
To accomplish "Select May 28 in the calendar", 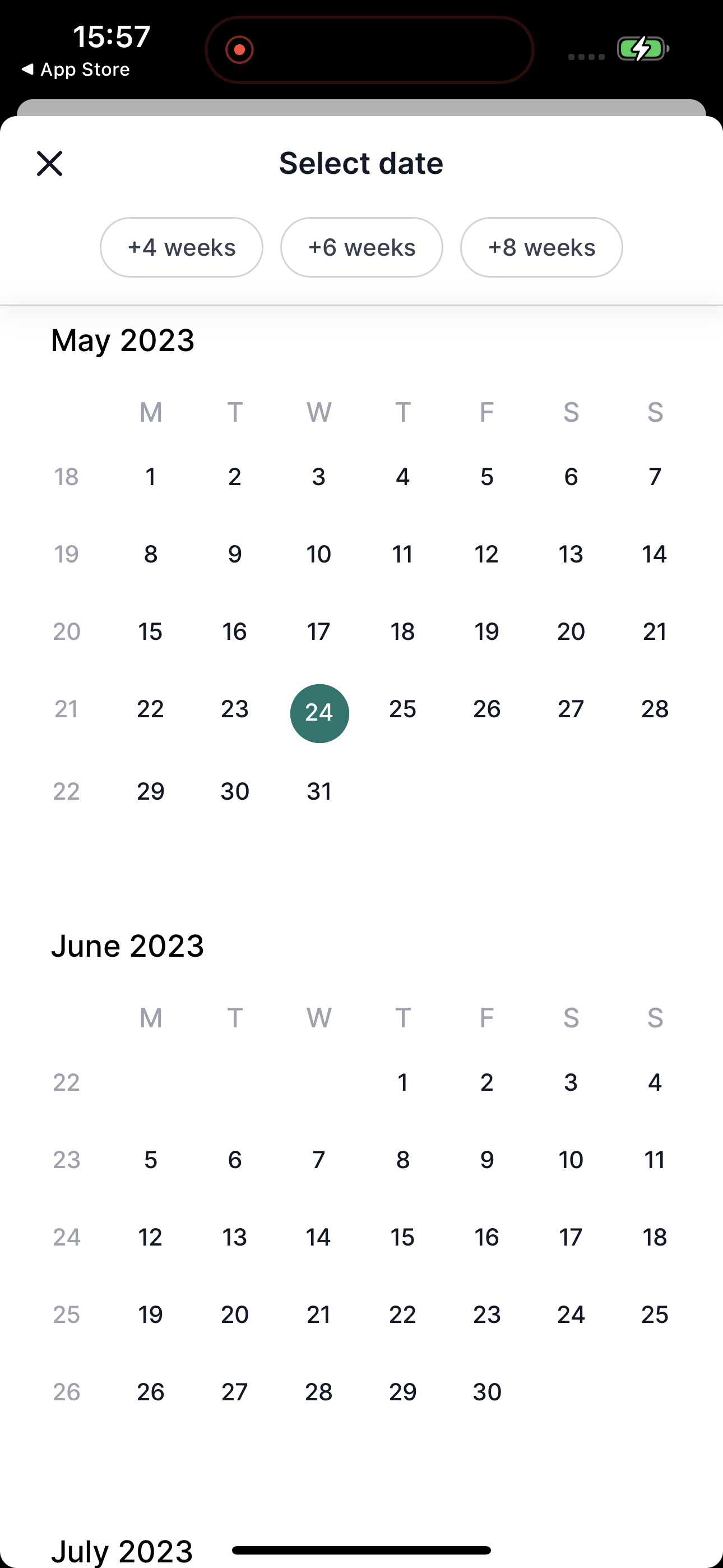I will coord(655,708).
